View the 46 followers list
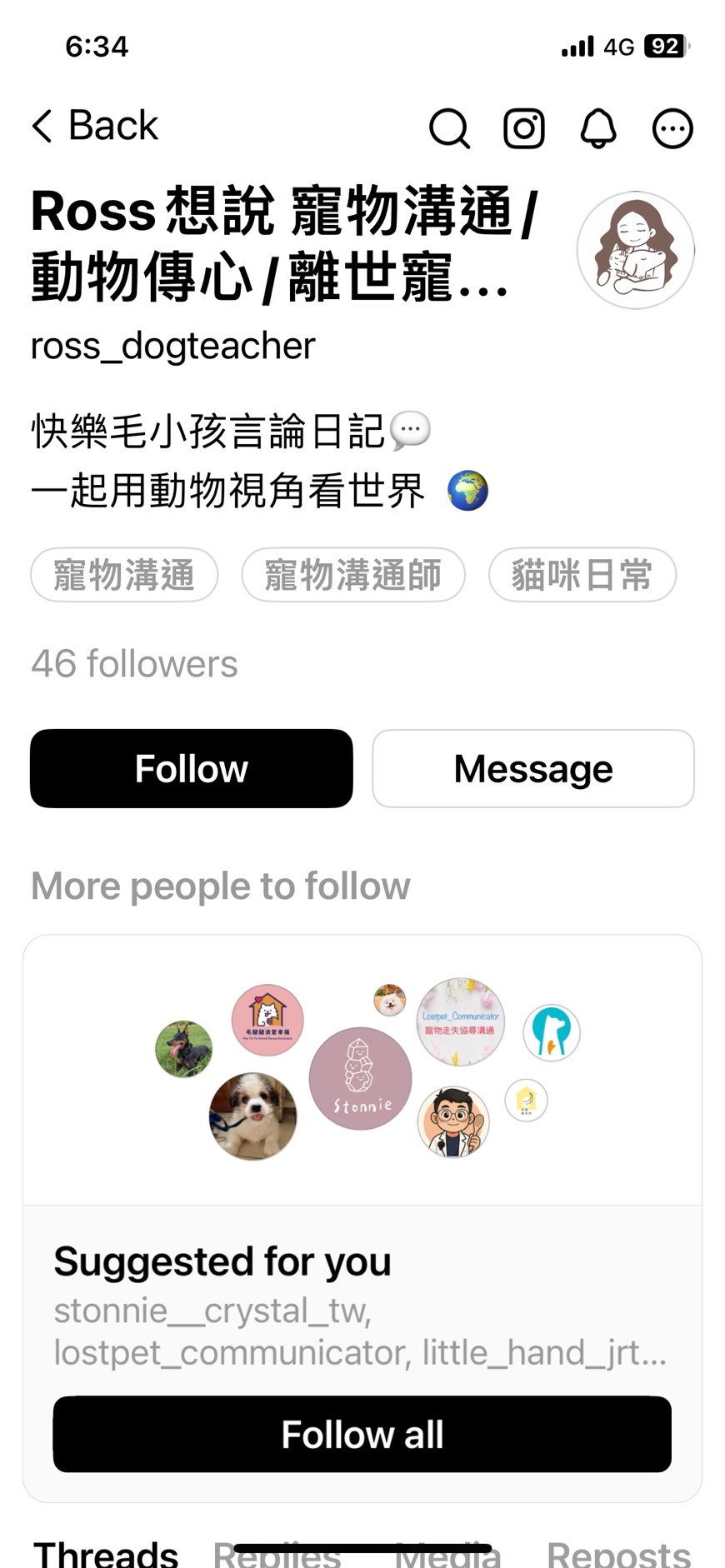This screenshot has width=725, height=1568. pyautogui.click(x=134, y=664)
